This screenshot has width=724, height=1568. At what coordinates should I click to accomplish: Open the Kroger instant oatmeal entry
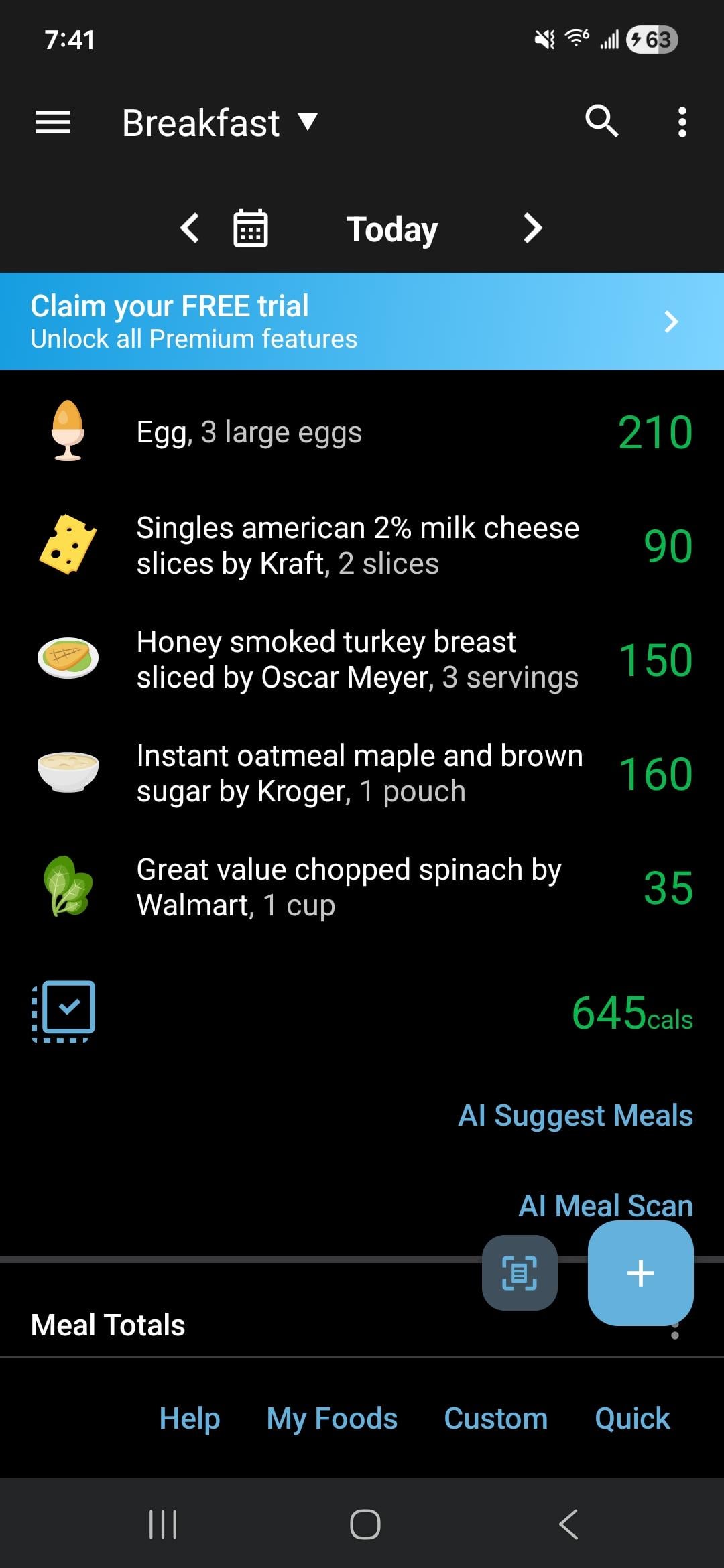pos(362,774)
